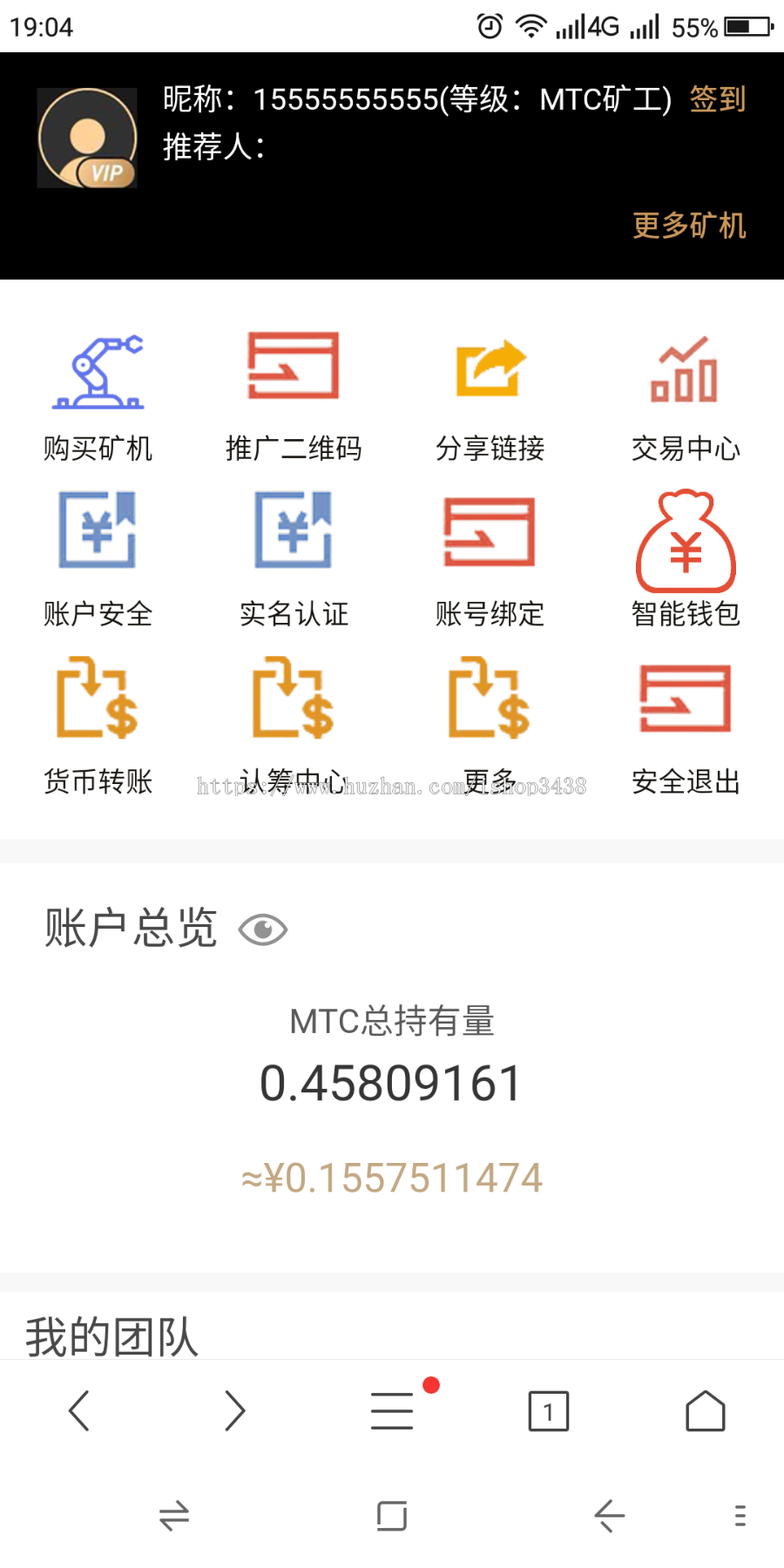
Task: Open 实名认证
Action: (x=294, y=559)
